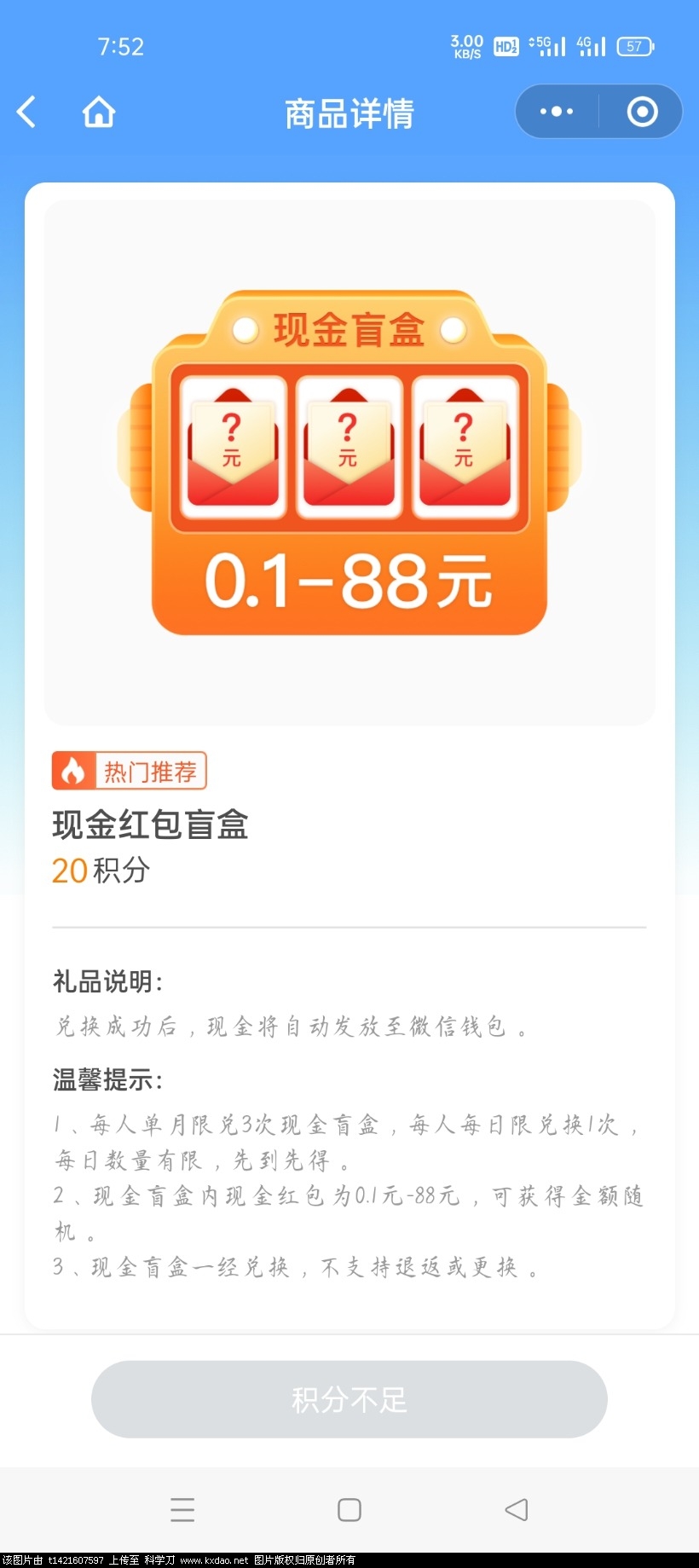Return to the mini program home
699x1568 pixels.
pyautogui.click(x=98, y=112)
